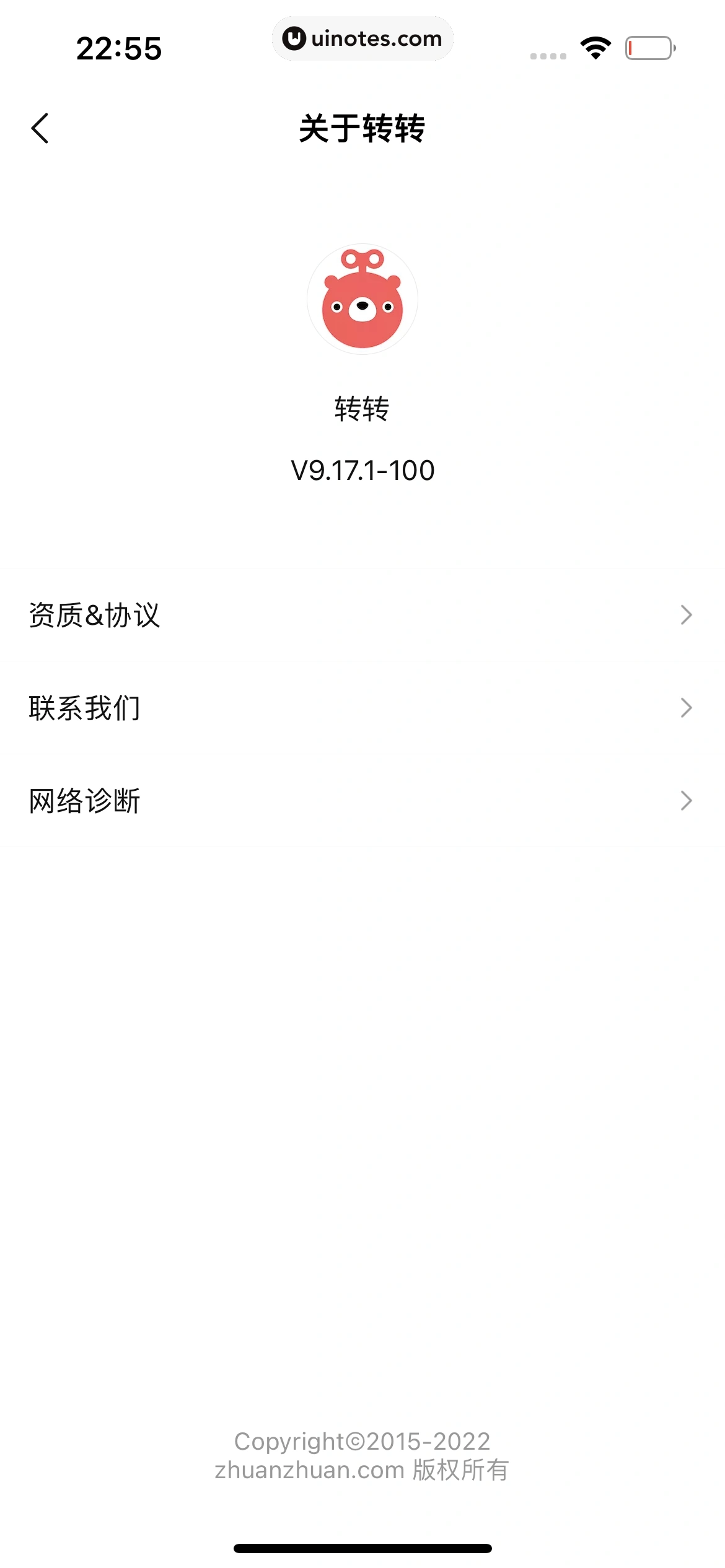Tap the 关于转转 page title
Image resolution: width=725 pixels, height=1568 pixels.
(x=362, y=129)
